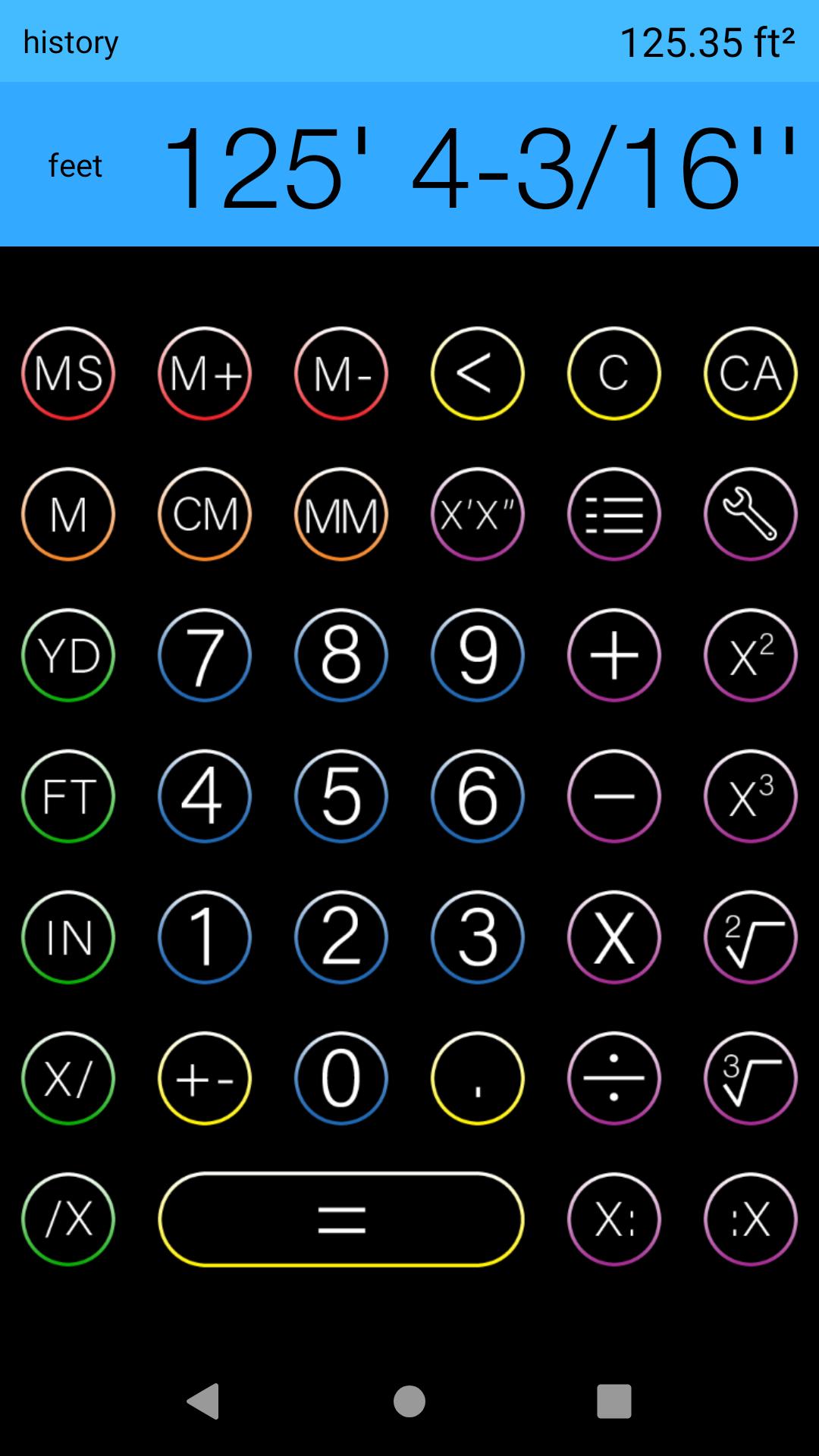Tap the divide operator key

pyautogui.click(x=613, y=1078)
